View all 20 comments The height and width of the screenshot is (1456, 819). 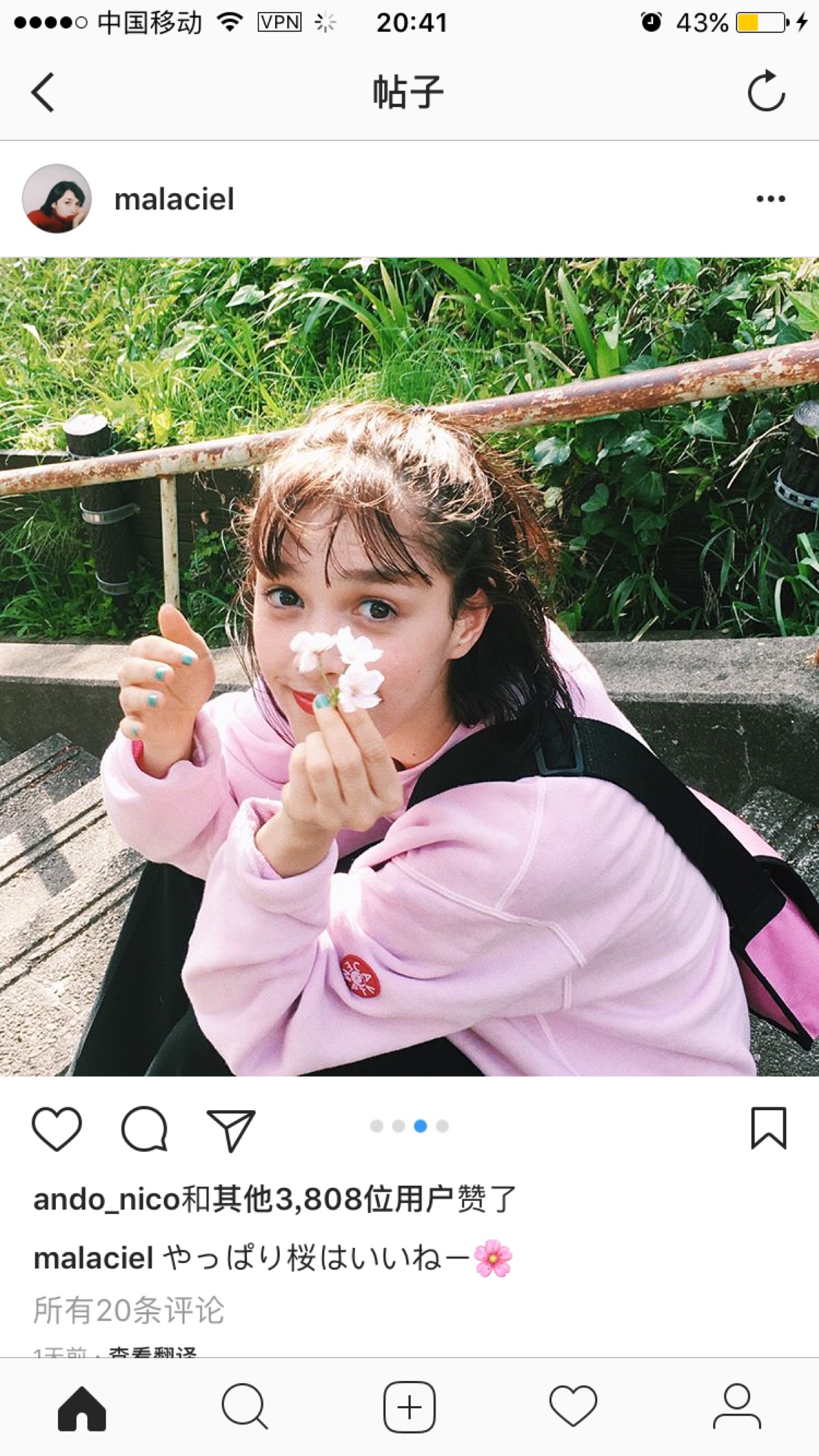[129, 1310]
